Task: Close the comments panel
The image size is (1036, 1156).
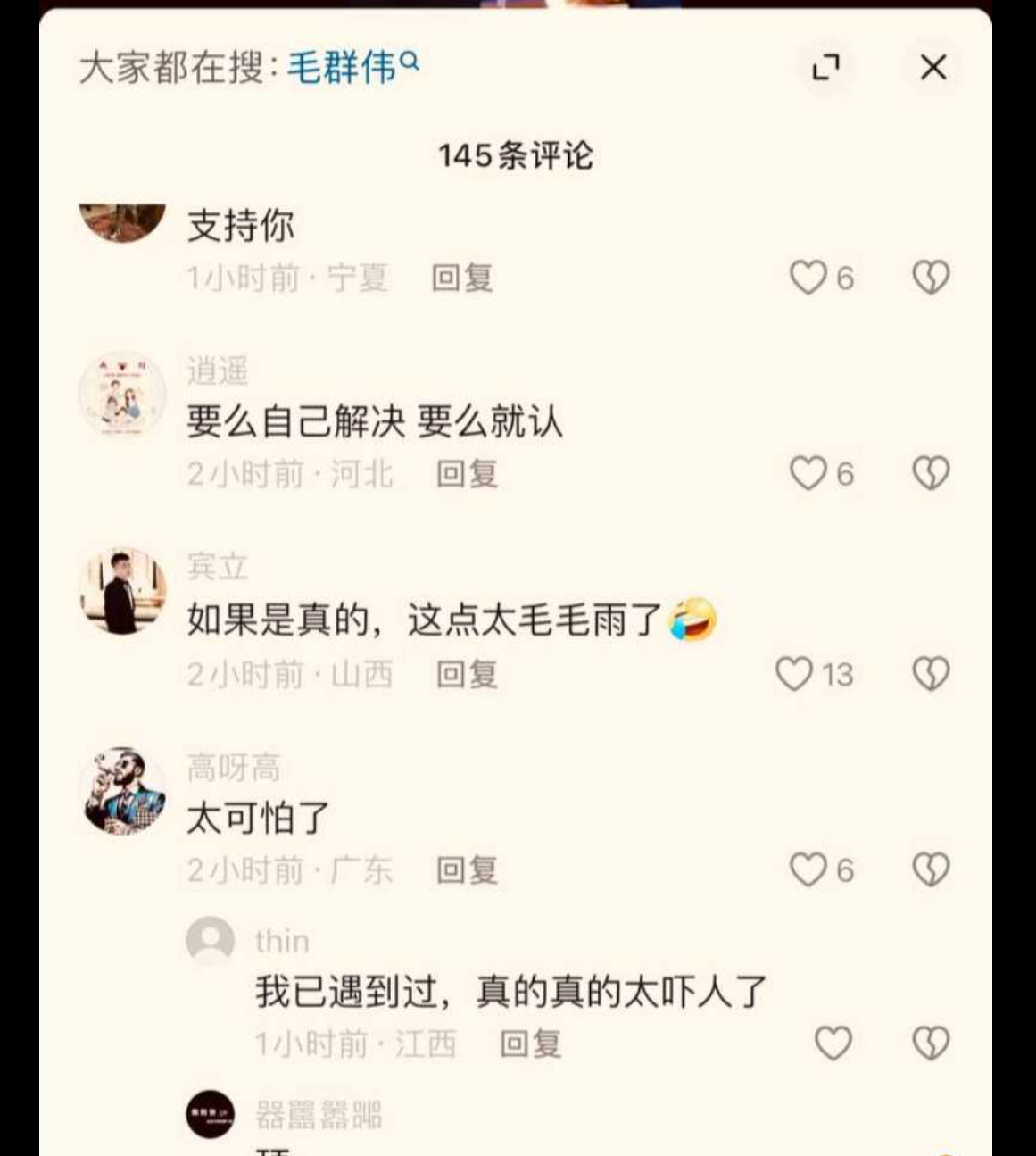Action: pyautogui.click(x=933, y=67)
